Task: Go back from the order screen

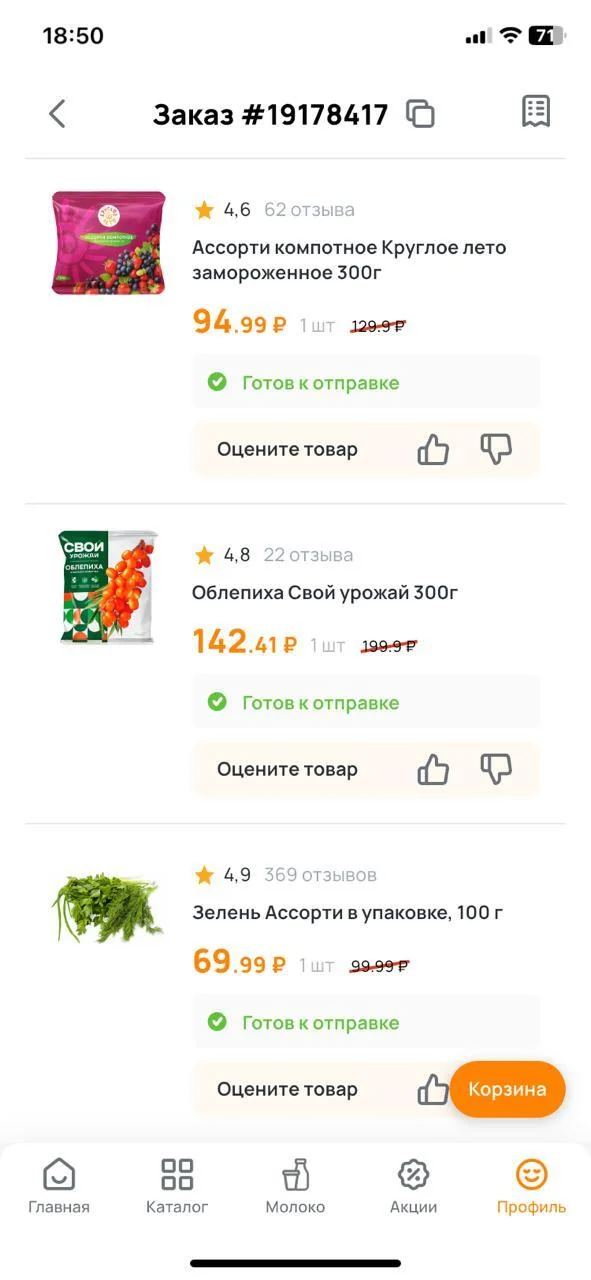Action: click(x=57, y=114)
